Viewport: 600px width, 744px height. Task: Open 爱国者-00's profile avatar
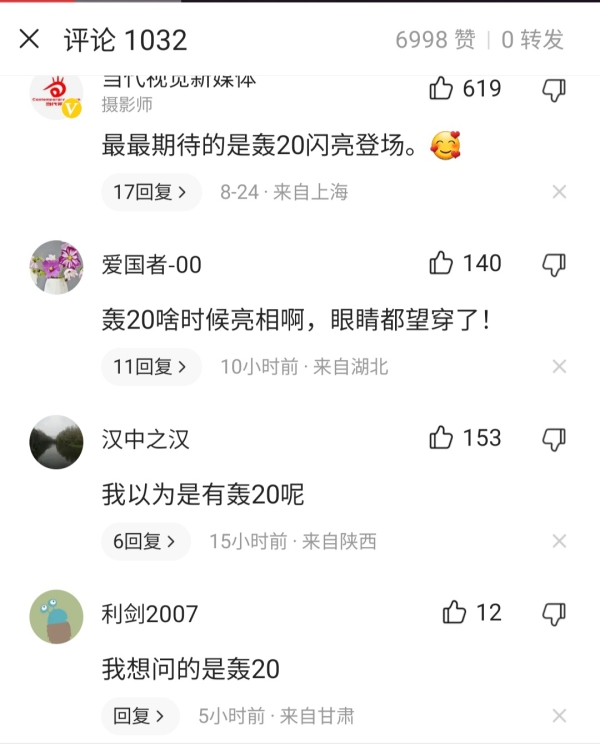coord(57,267)
